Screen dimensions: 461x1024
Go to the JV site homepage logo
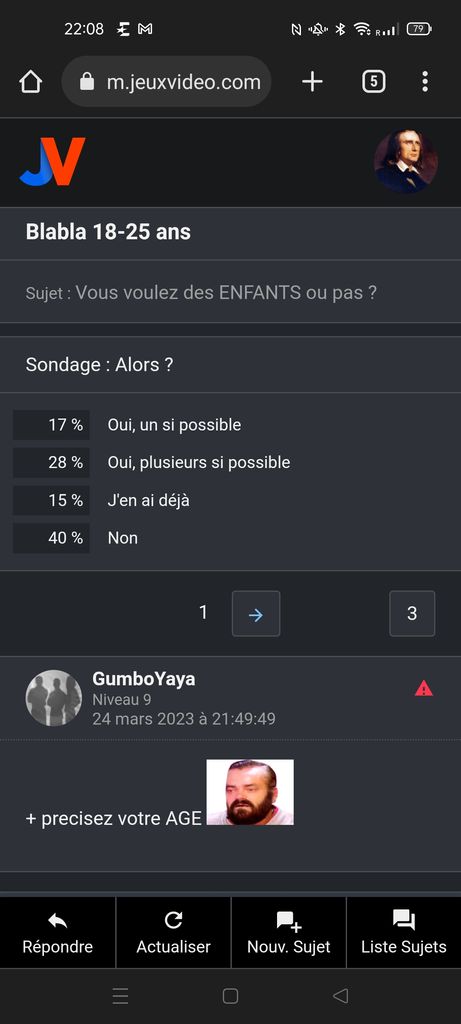(x=52, y=161)
